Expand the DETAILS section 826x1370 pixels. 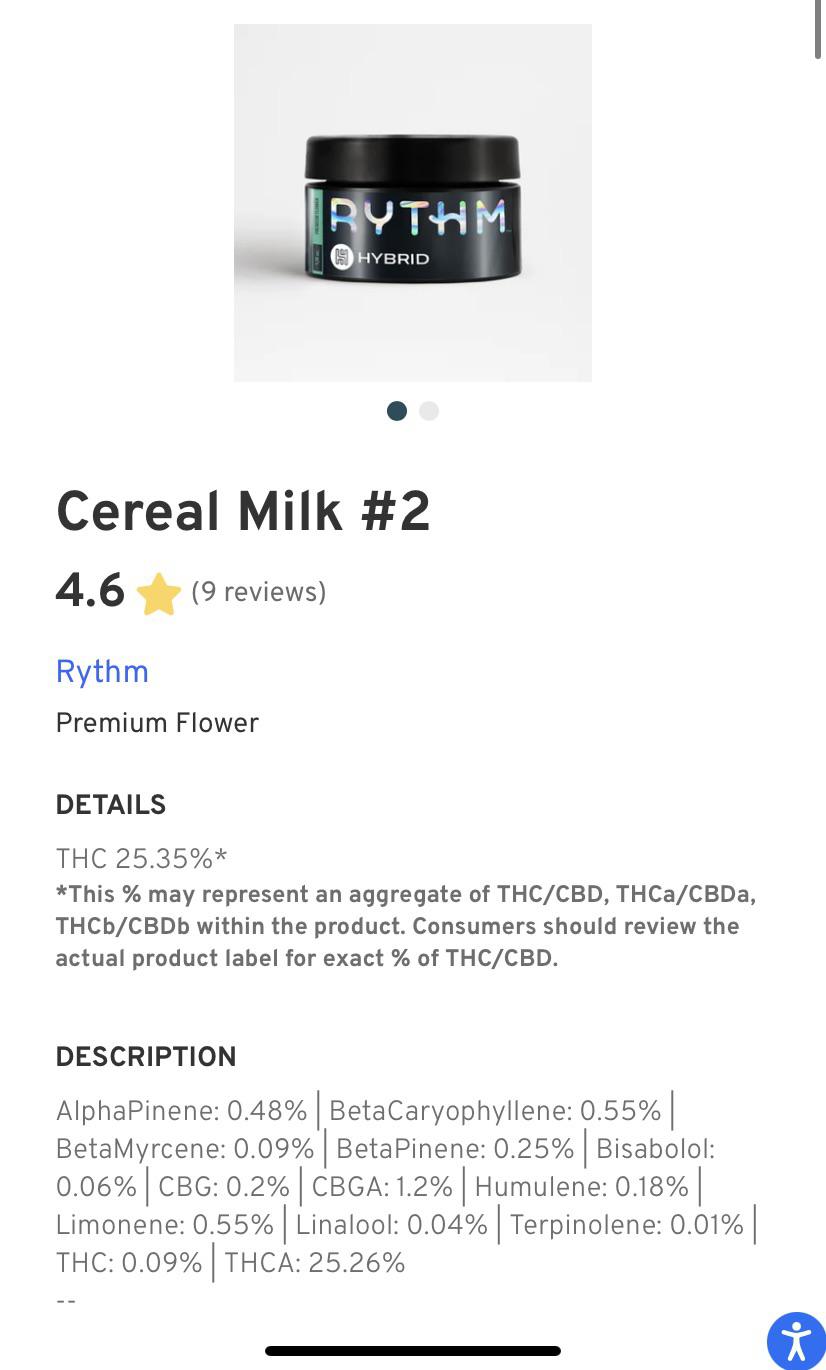coord(111,805)
